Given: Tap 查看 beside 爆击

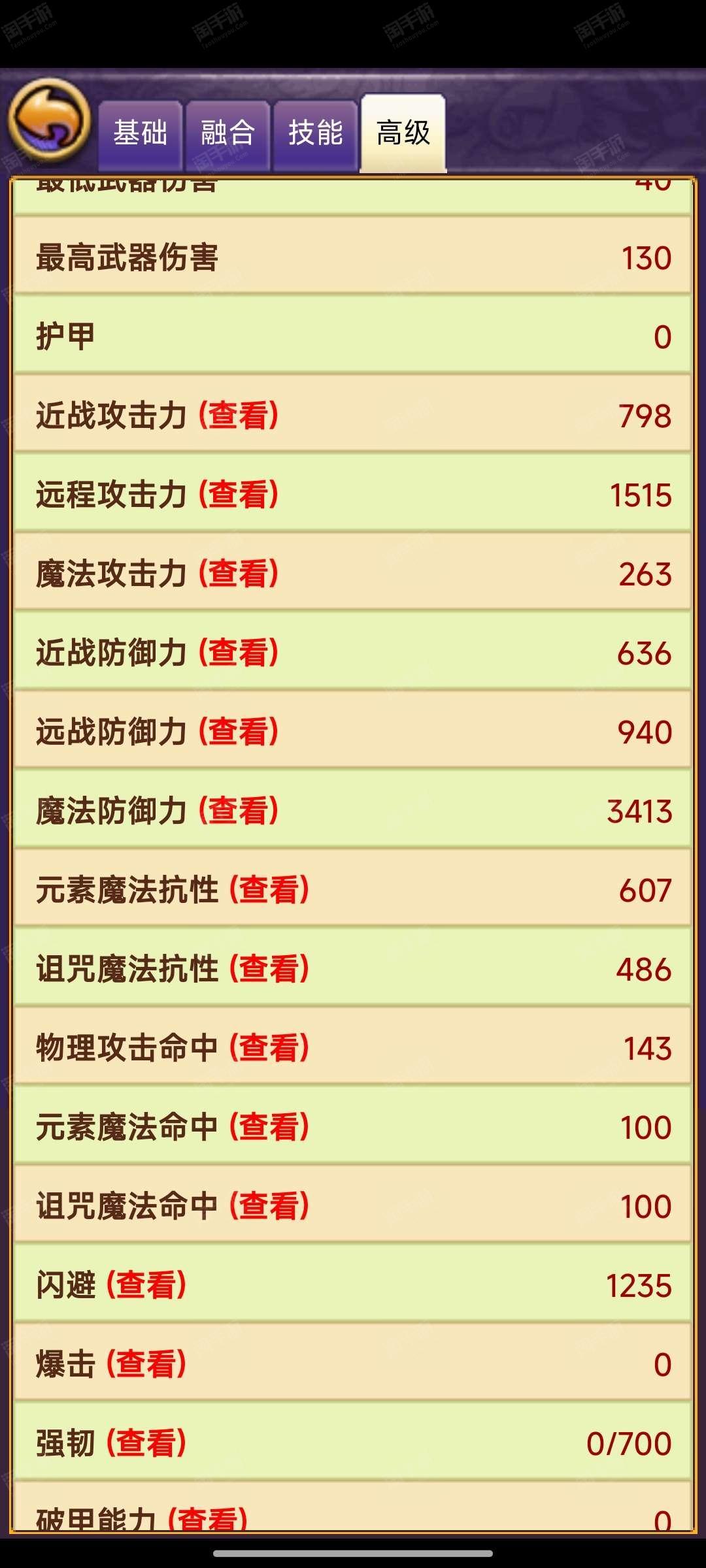Looking at the screenshot, I should coord(146,1364).
